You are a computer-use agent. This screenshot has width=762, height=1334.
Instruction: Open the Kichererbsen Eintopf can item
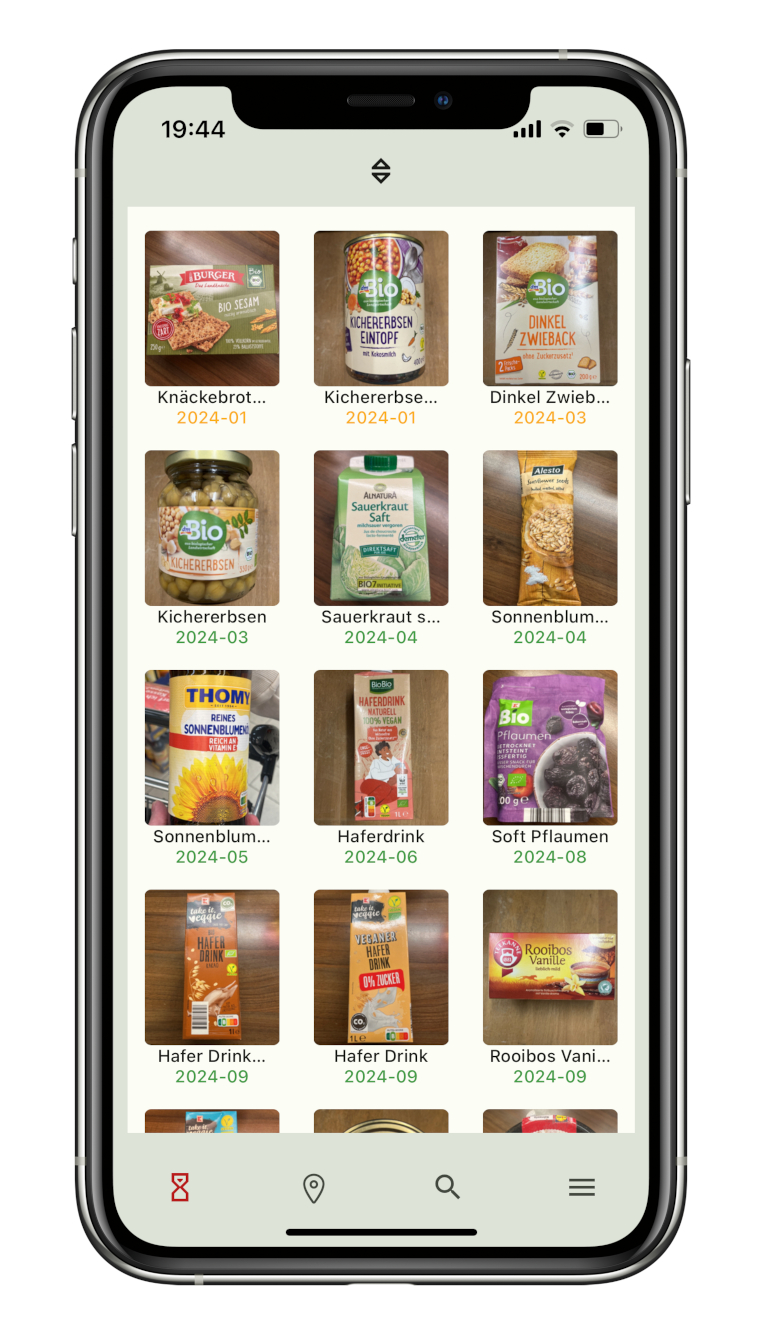pyautogui.click(x=381, y=308)
